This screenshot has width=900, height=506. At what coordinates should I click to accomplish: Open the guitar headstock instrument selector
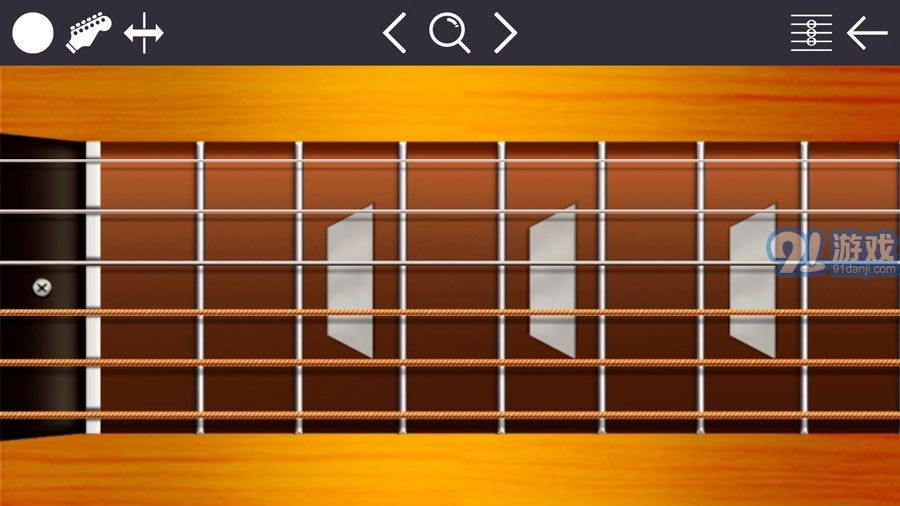click(88, 33)
